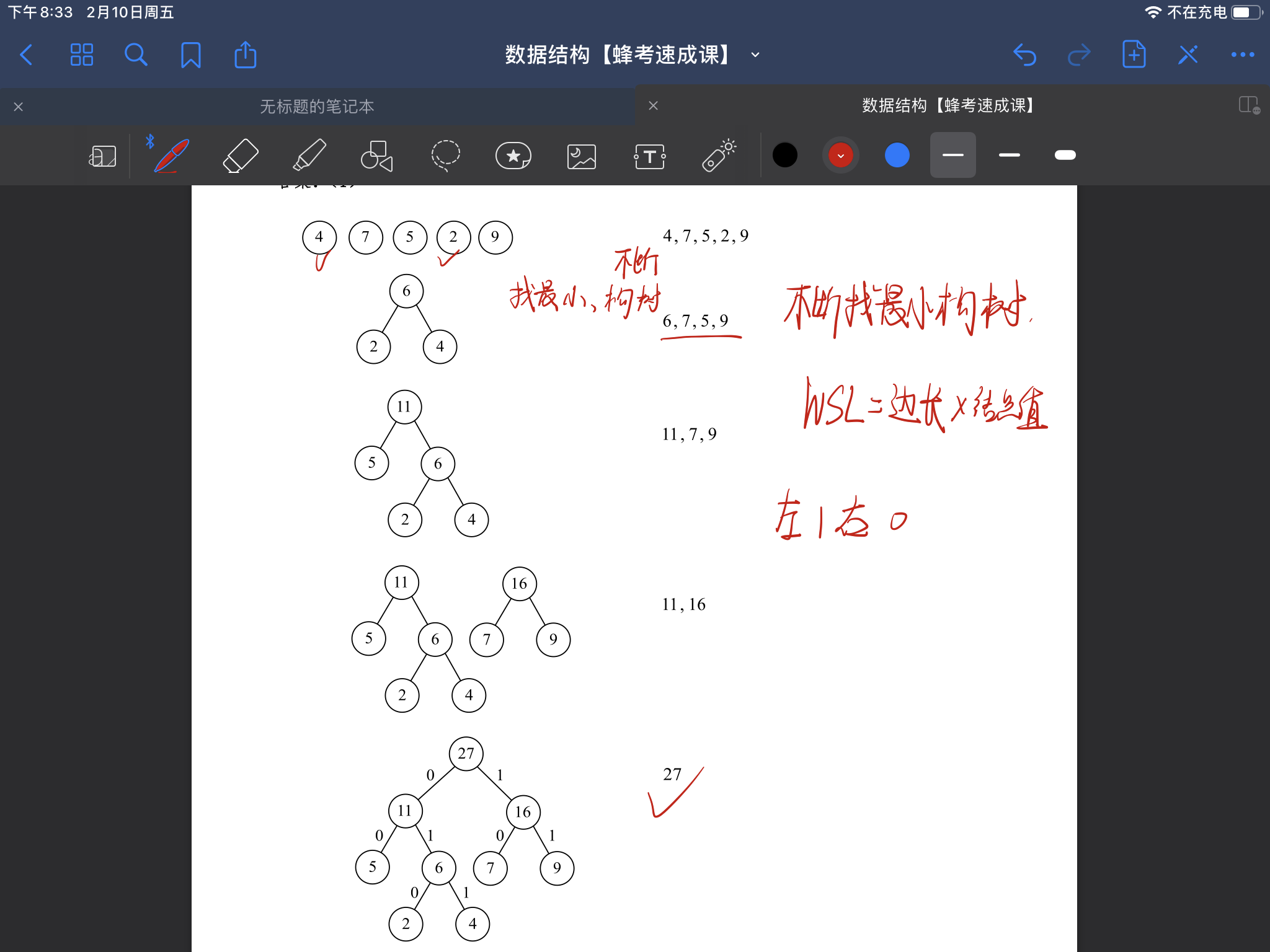The width and height of the screenshot is (1270, 952).
Task: Pick the blue pen color
Action: tap(897, 155)
